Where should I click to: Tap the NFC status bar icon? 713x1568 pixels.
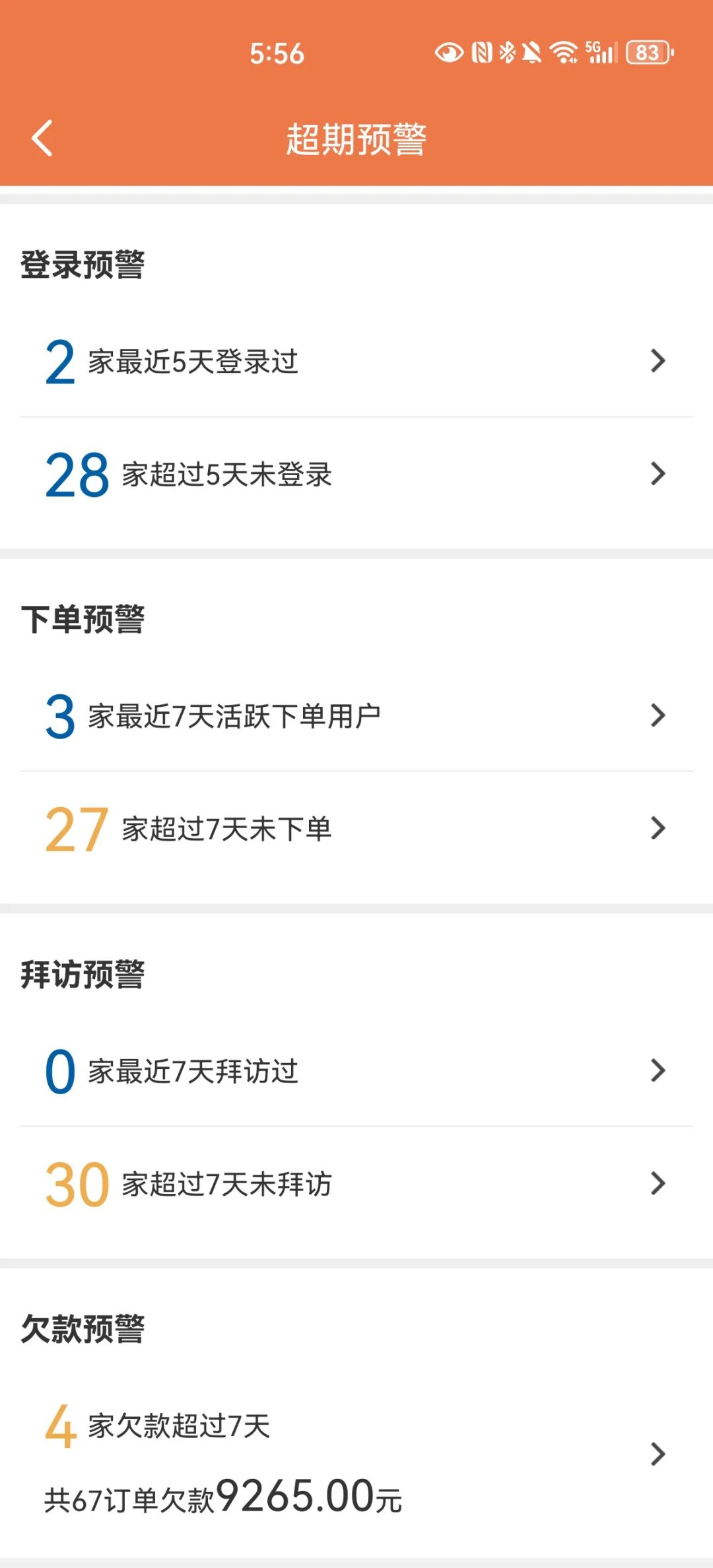pyautogui.click(x=480, y=51)
